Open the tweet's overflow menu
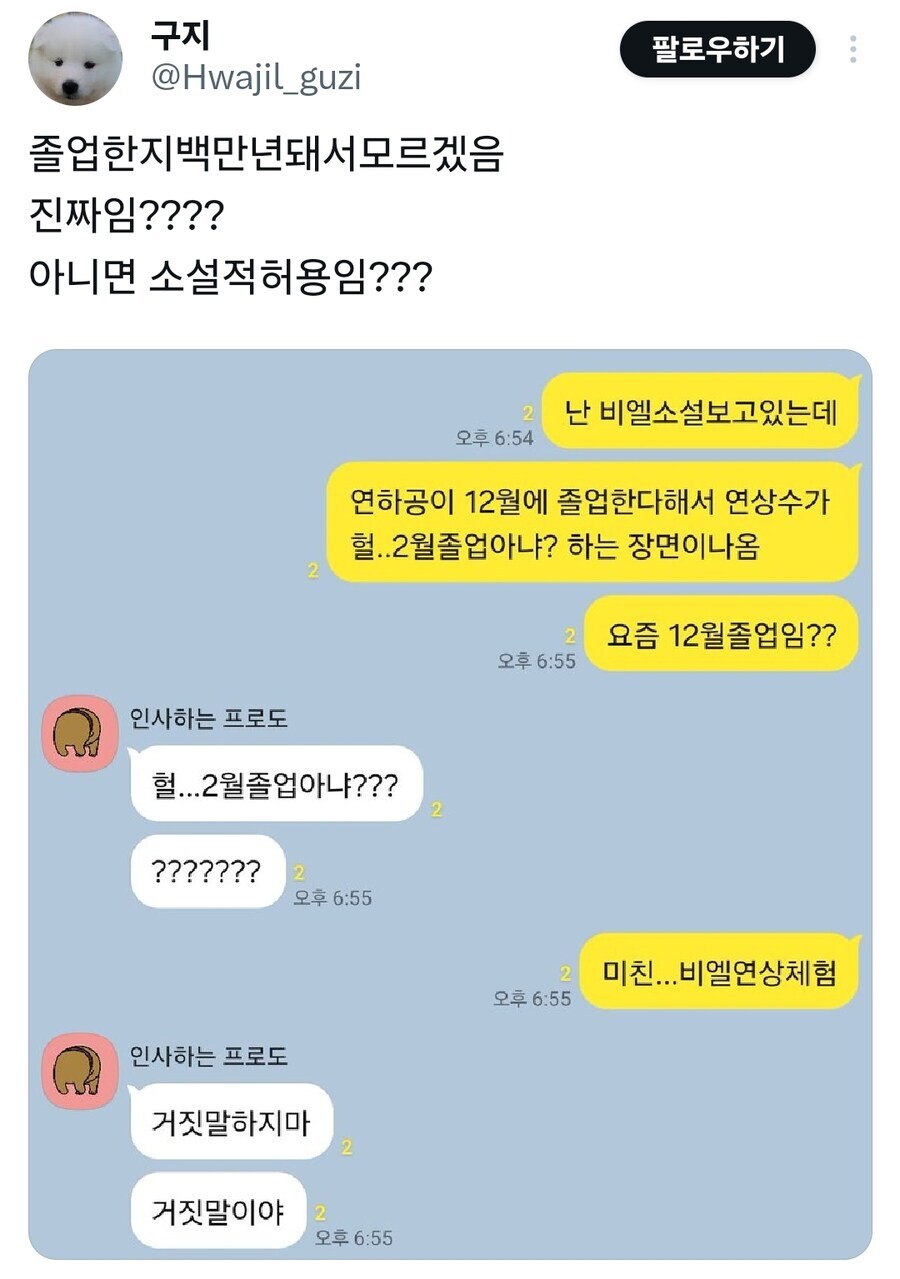Screen dimensions: 900x1279 [853, 49]
